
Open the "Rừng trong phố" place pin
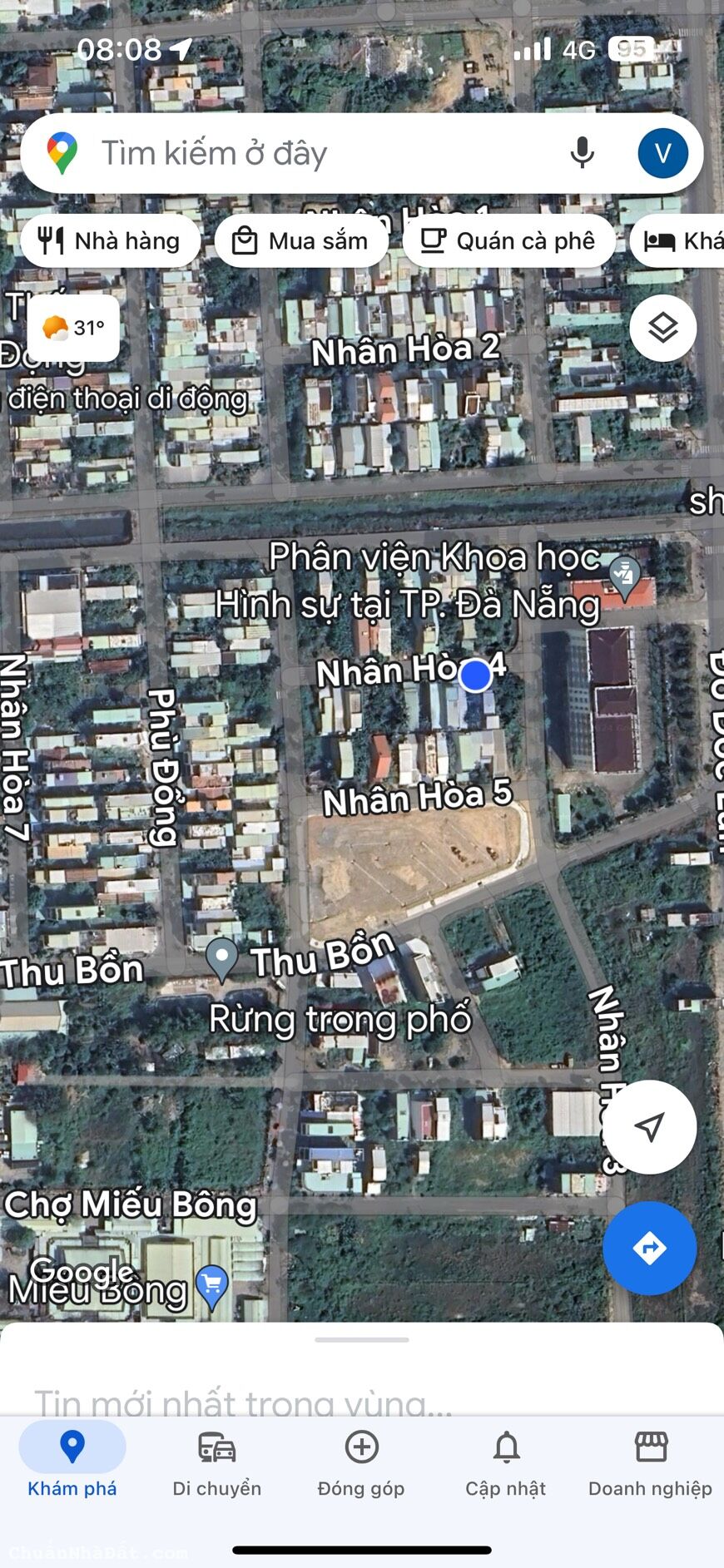tap(221, 957)
